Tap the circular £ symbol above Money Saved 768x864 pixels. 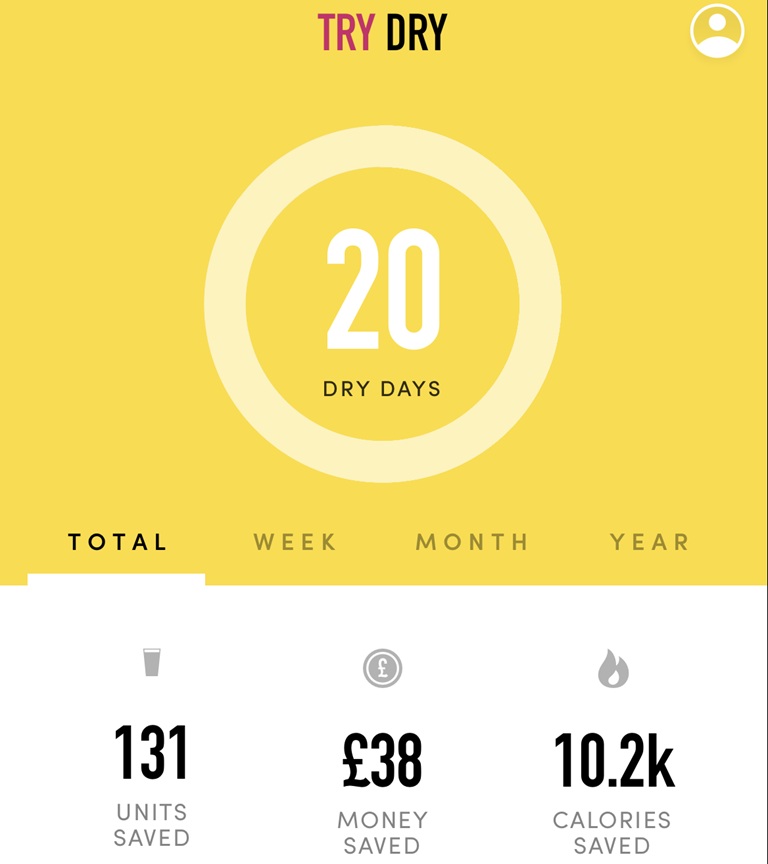[x=383, y=666]
